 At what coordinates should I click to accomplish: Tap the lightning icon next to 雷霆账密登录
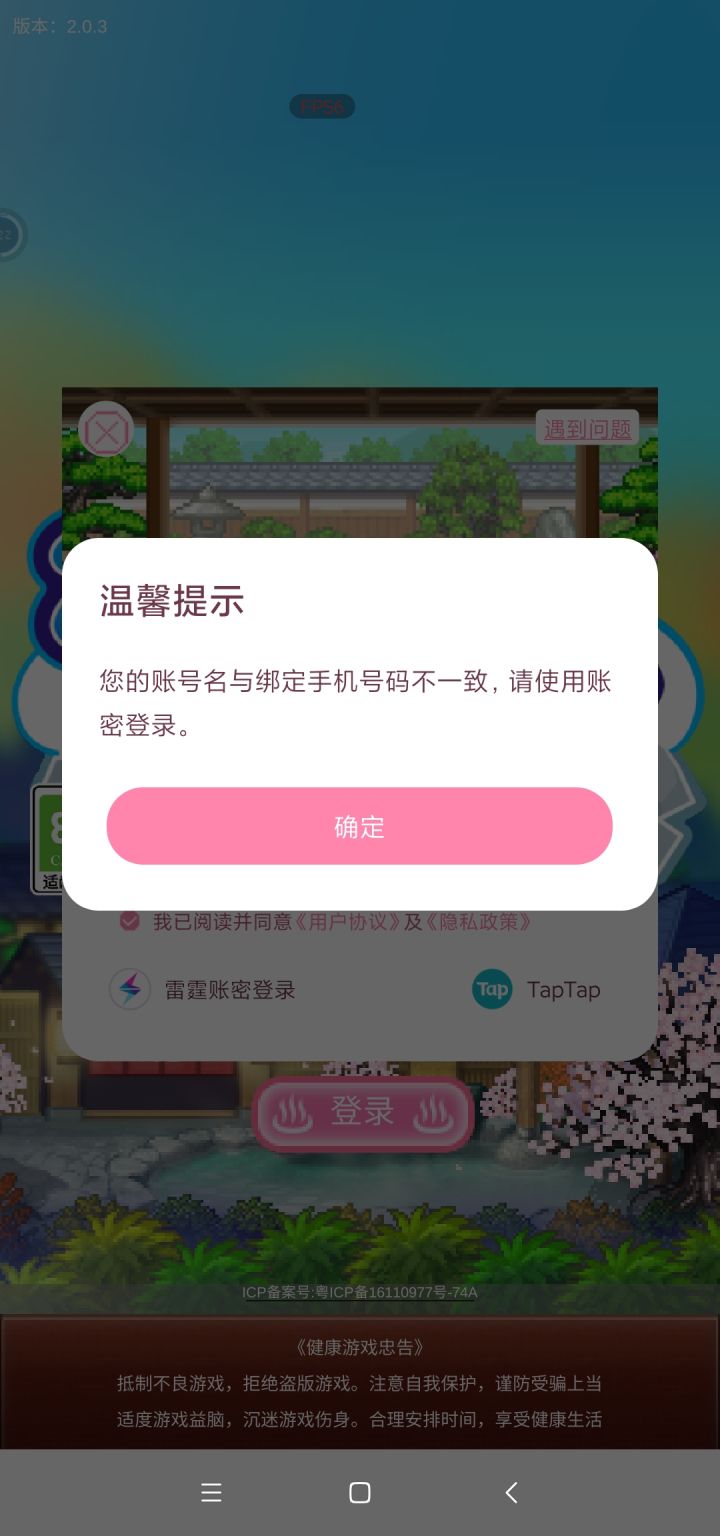pyautogui.click(x=130, y=989)
